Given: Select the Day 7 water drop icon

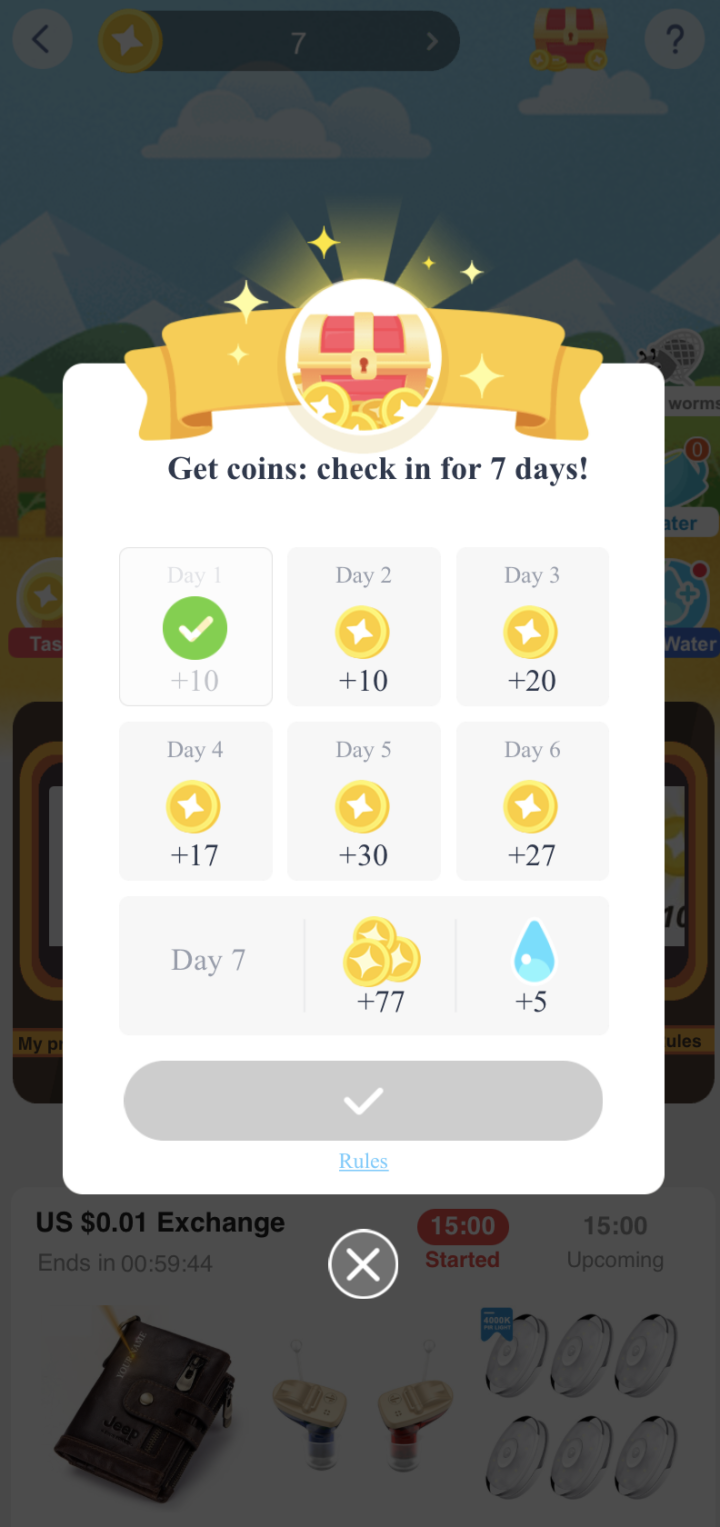Looking at the screenshot, I should tap(532, 951).
